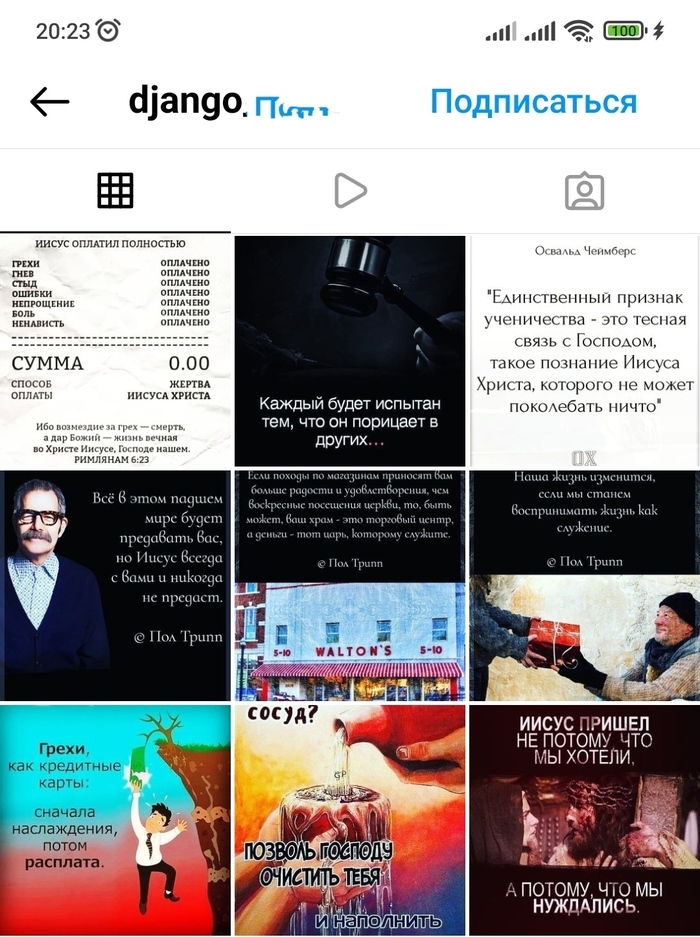Open the Освальд Чеймберс quote post

[584, 350]
